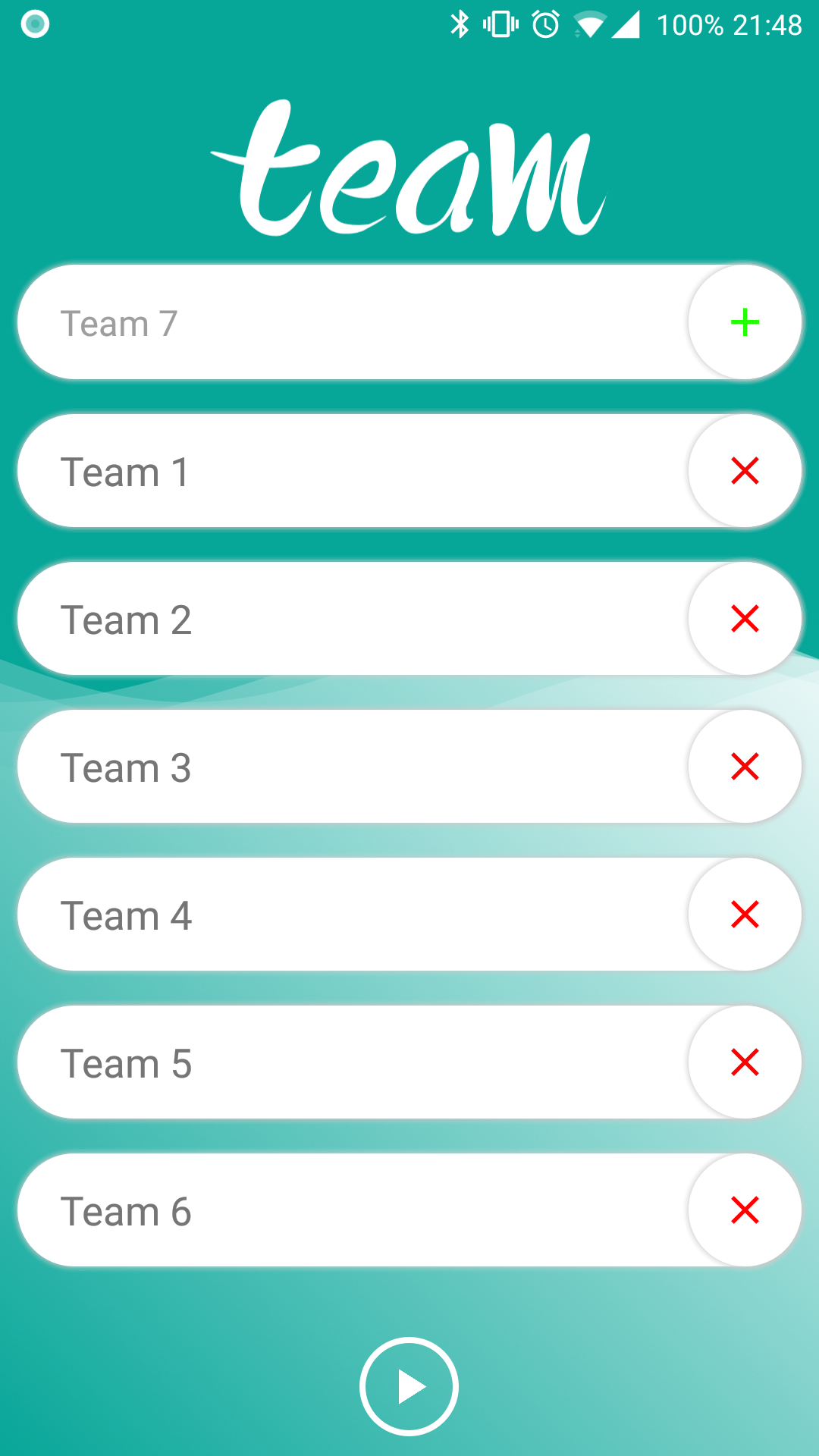
Task: Delete Team 3 using its red X
Action: [x=745, y=767]
